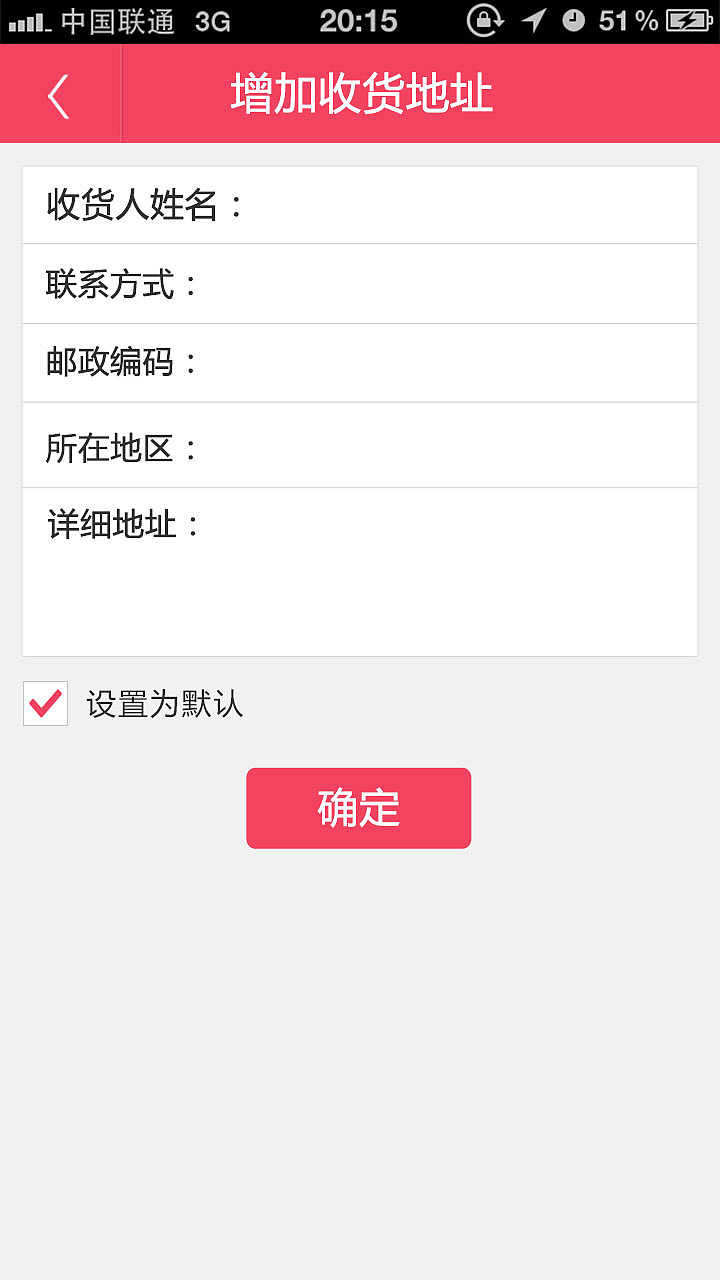
Task: Go back using the top-left arrow
Action: coord(58,96)
